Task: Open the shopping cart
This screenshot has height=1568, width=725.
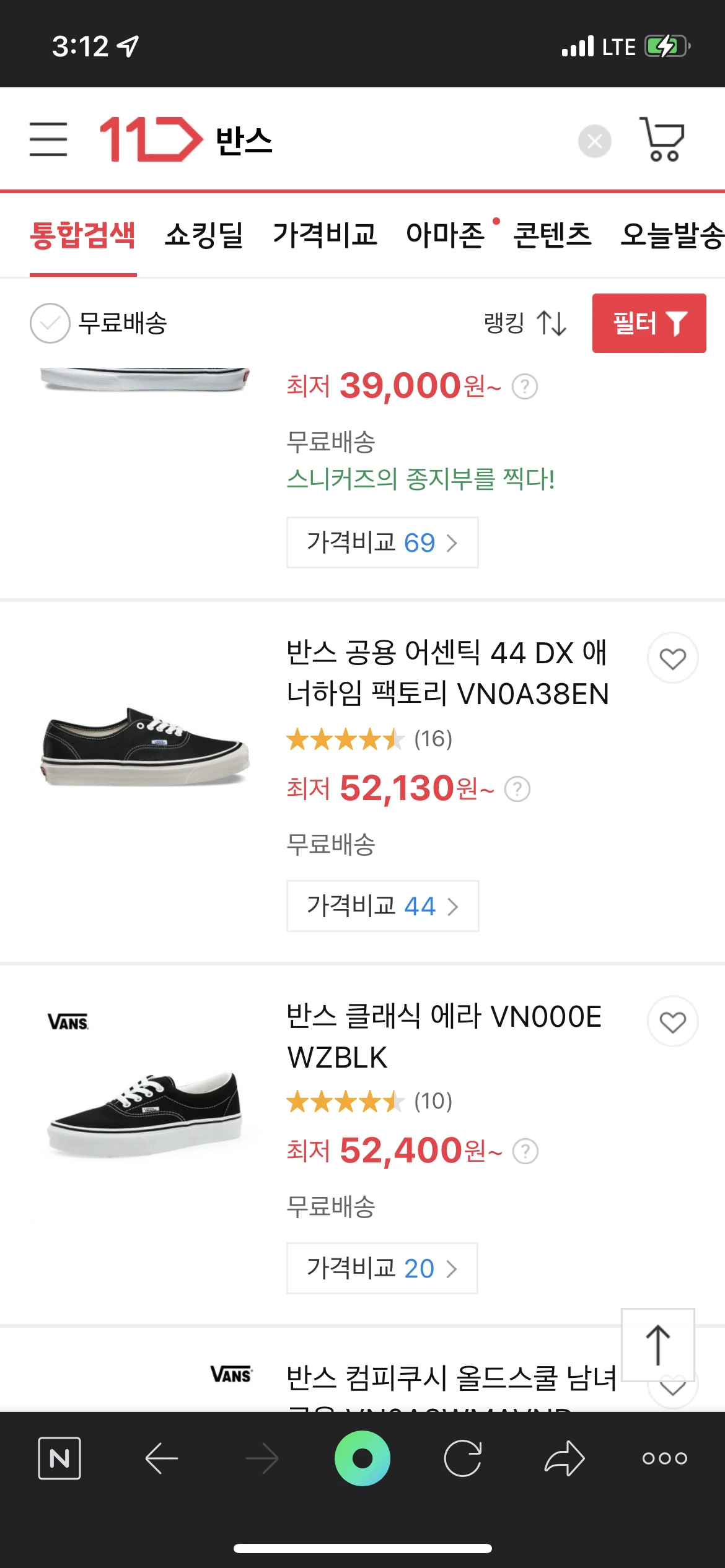Action: coord(662,140)
